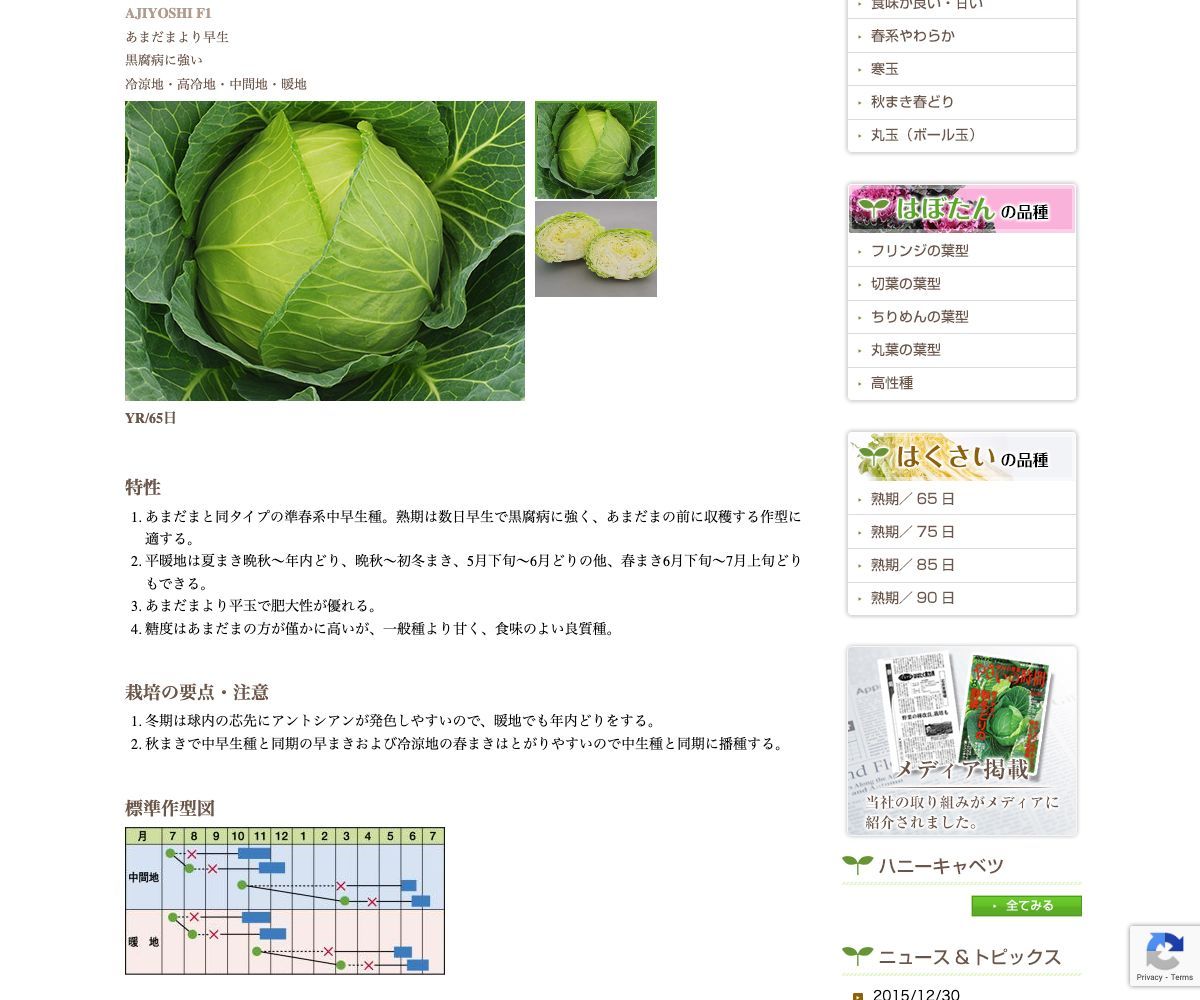Show the whole cabbage thumbnail image

pos(595,150)
